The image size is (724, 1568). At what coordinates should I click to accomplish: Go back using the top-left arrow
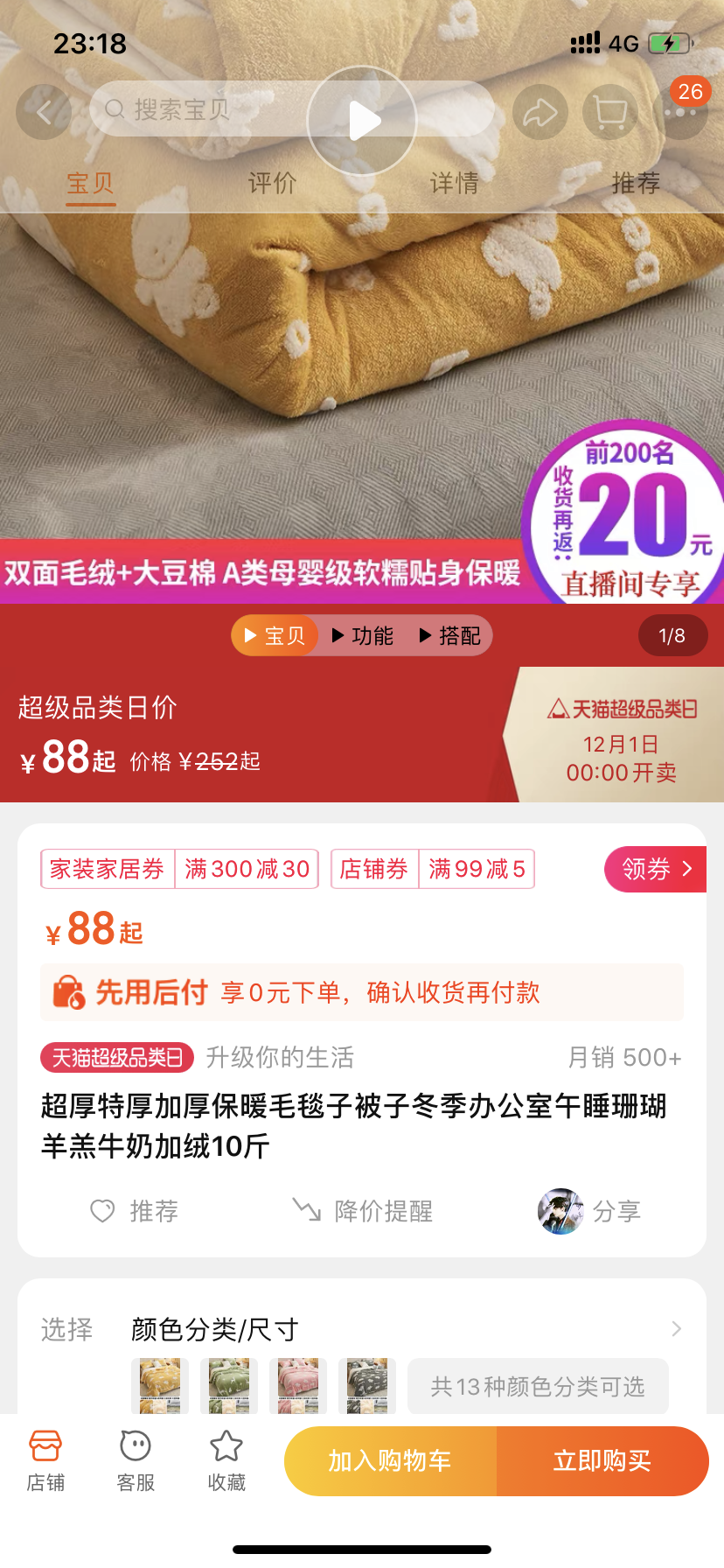44,111
